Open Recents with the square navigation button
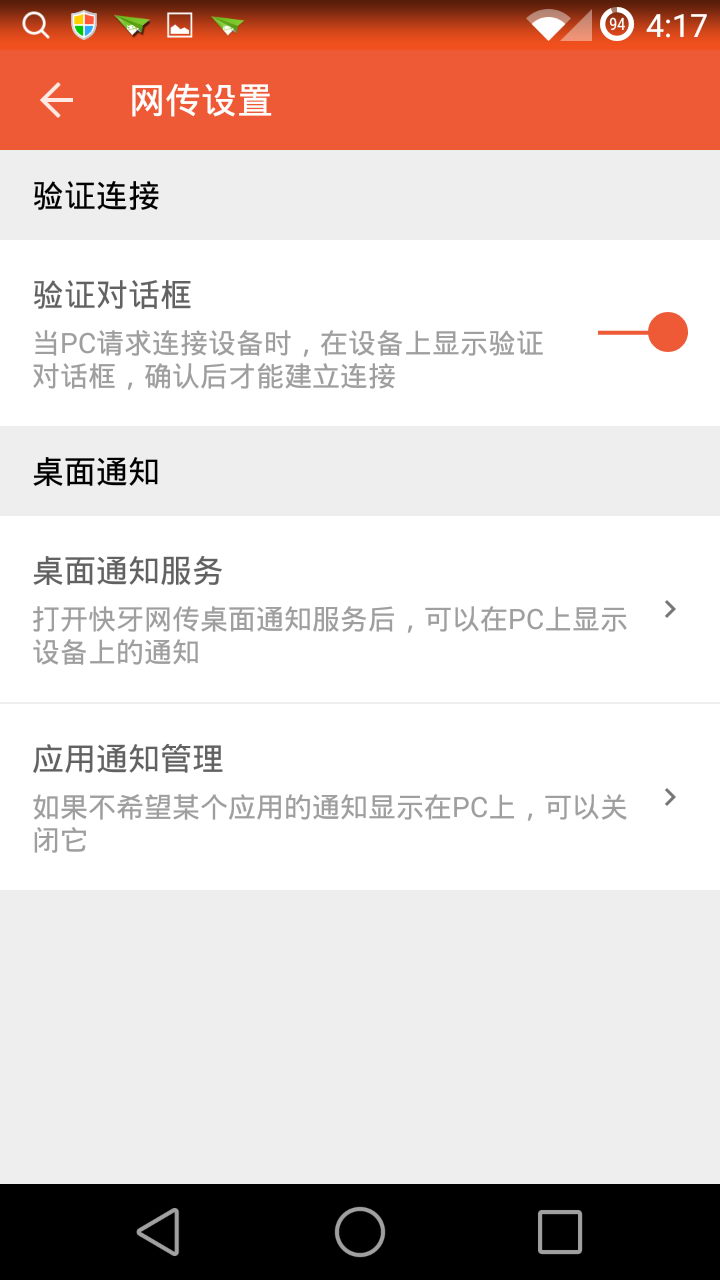Screen dimensions: 720x1280 coord(558,1232)
